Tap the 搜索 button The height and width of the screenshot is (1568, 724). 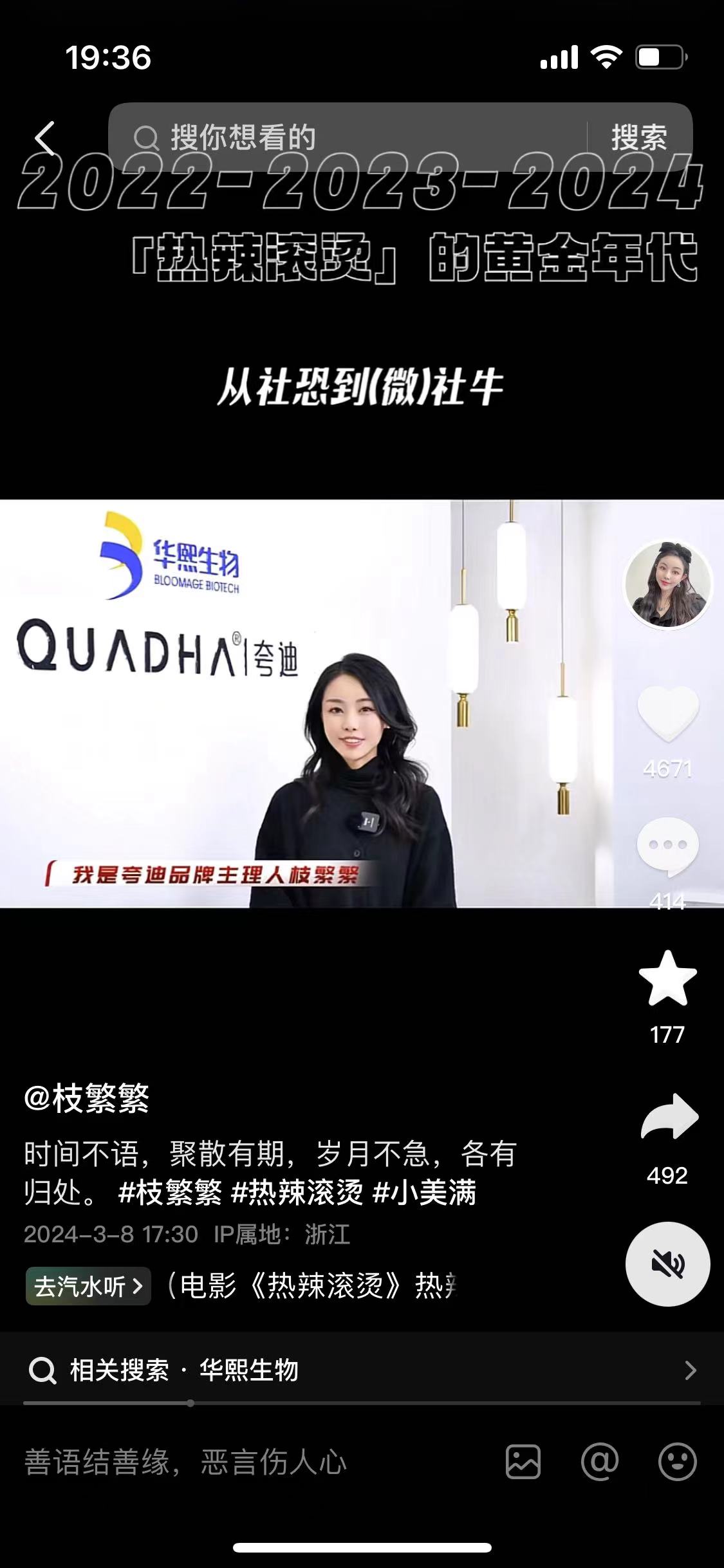pyautogui.click(x=638, y=137)
